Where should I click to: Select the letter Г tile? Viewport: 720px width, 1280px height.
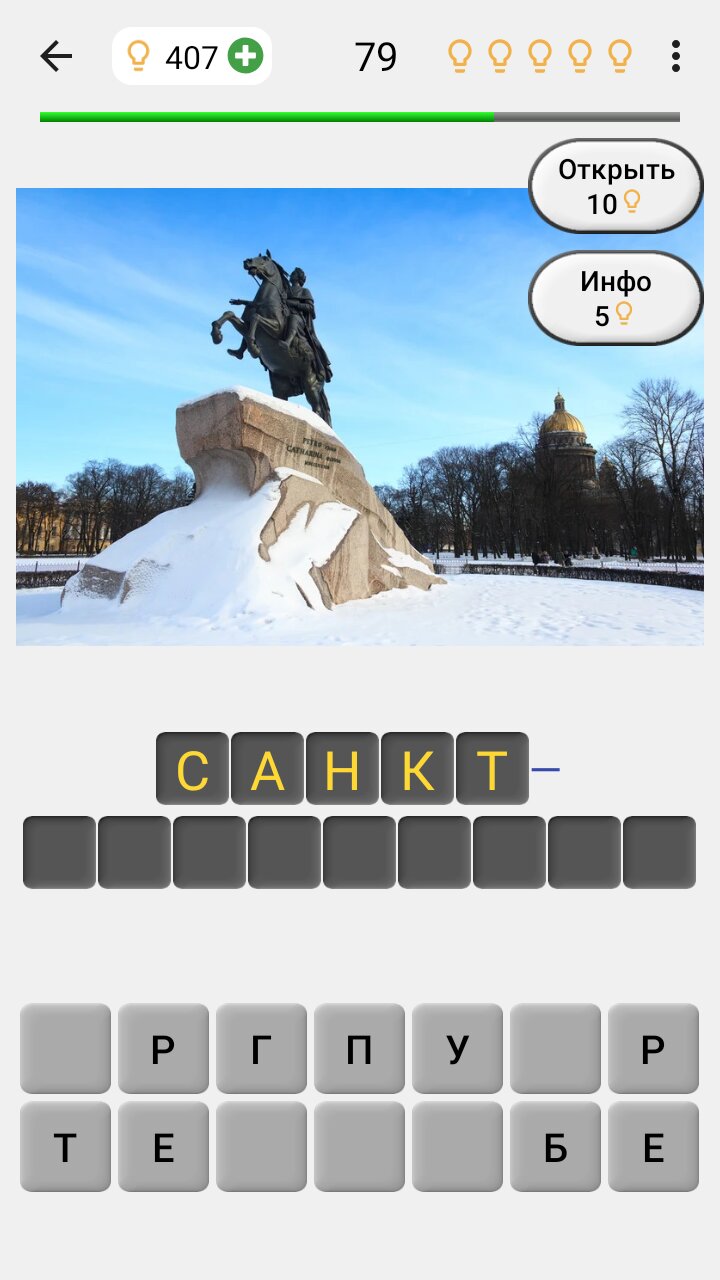pyautogui.click(x=261, y=1049)
